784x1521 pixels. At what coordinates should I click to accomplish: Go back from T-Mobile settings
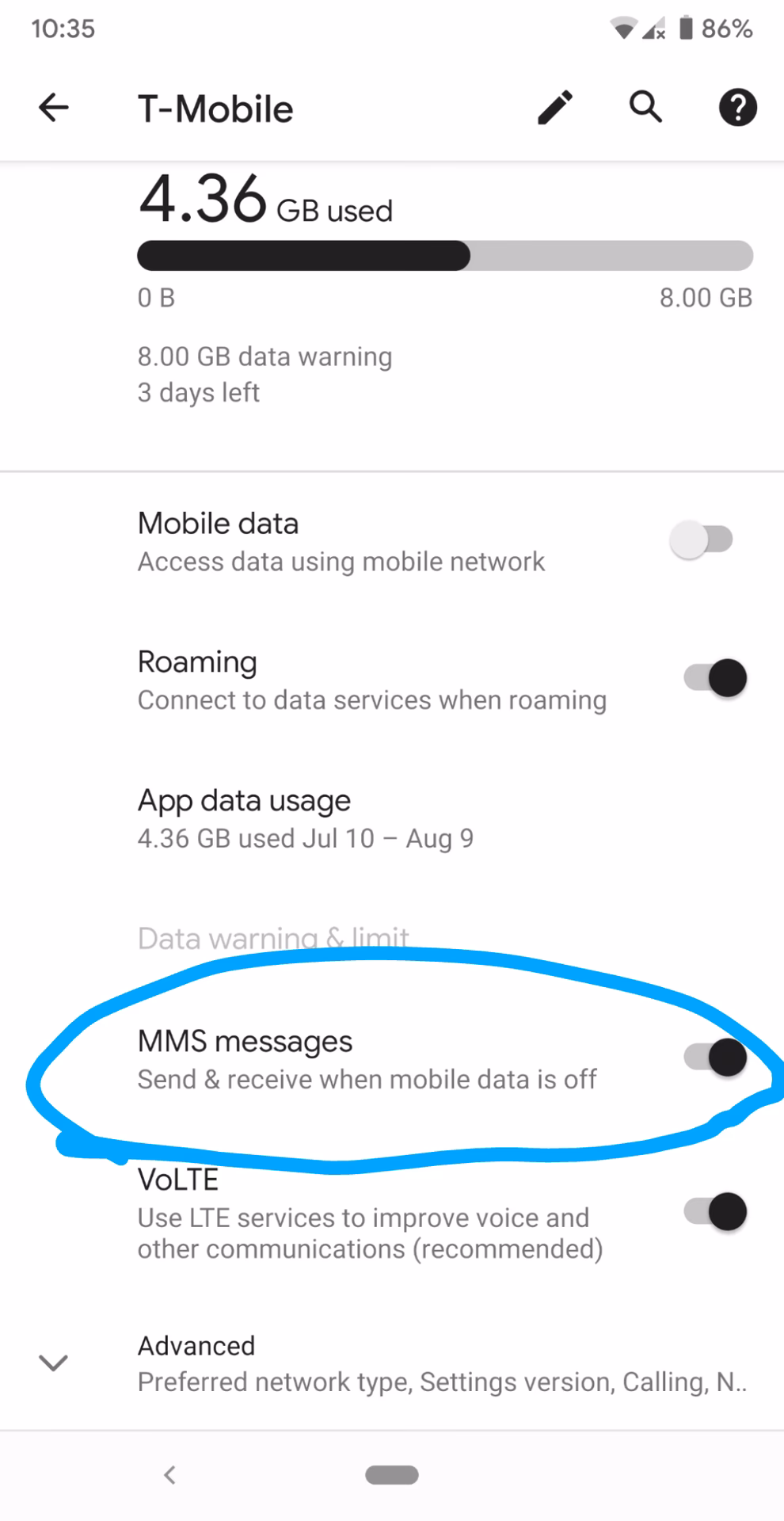point(54,108)
